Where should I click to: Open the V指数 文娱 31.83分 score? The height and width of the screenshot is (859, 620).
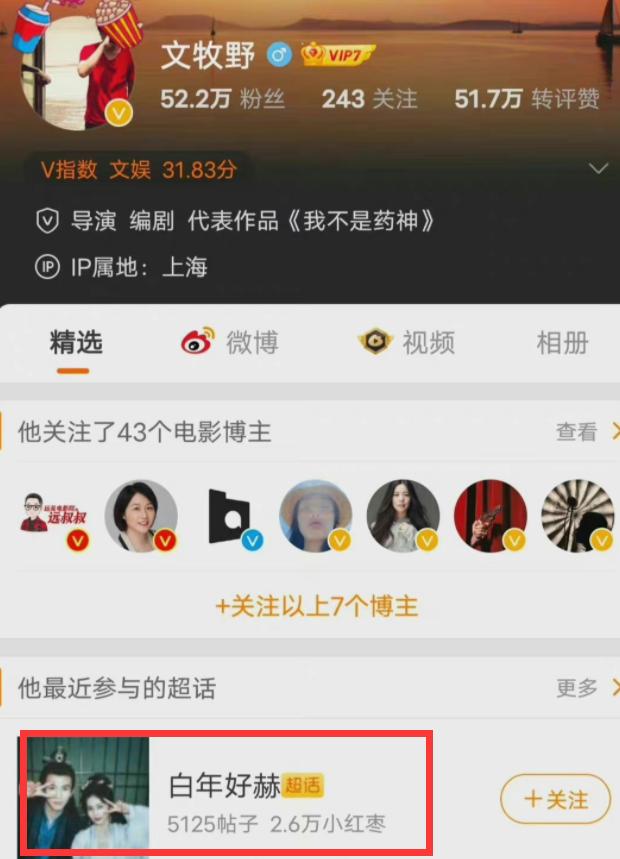(139, 170)
